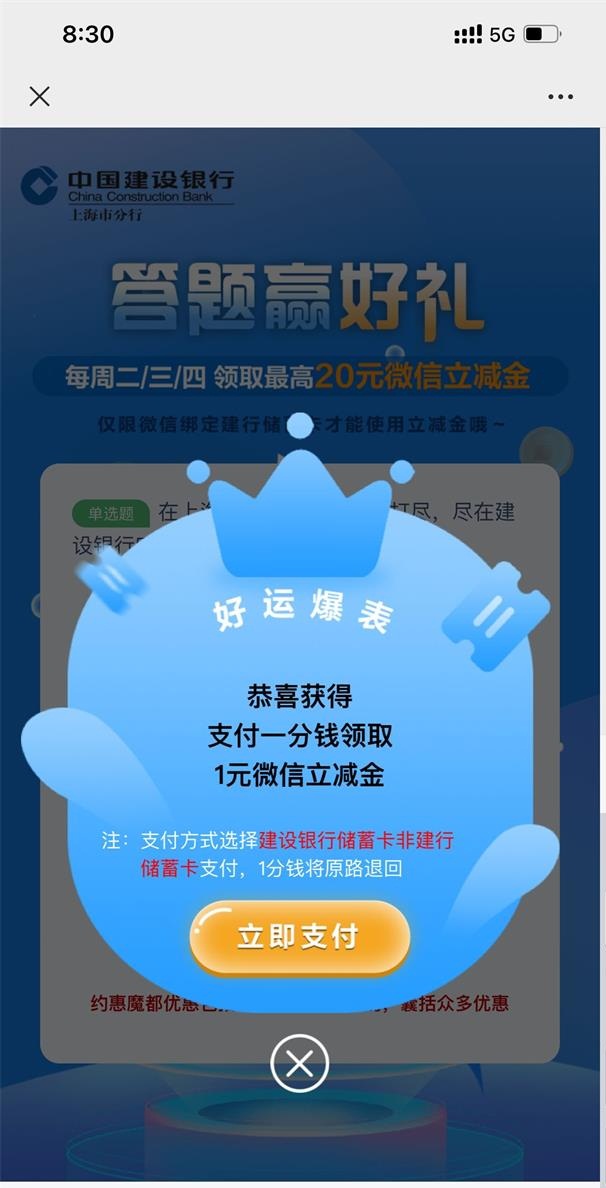Open the three-dot overflow menu
The width and height of the screenshot is (606, 1188).
click(x=561, y=97)
